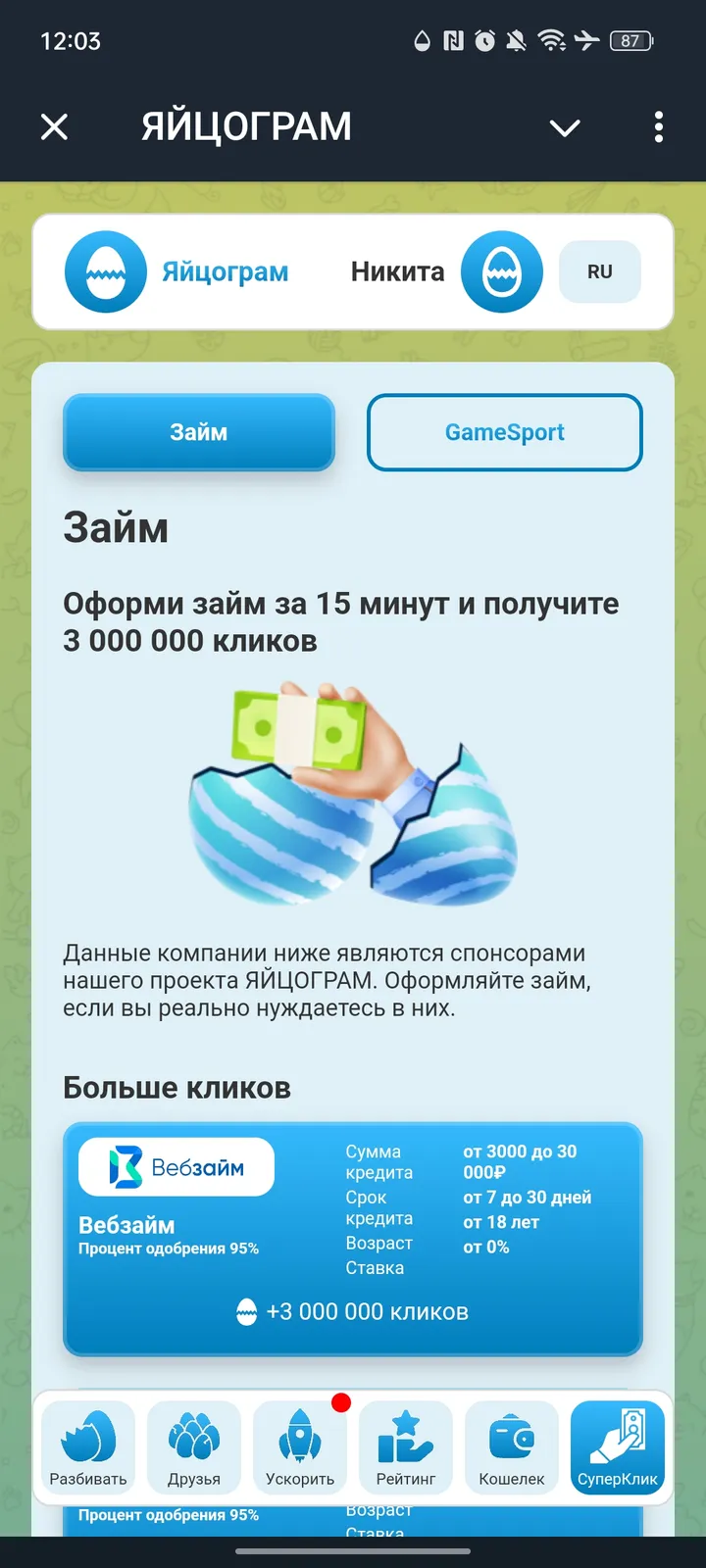Tap the red notification dot on Ускорить
706x1568 pixels.
pos(340,1402)
